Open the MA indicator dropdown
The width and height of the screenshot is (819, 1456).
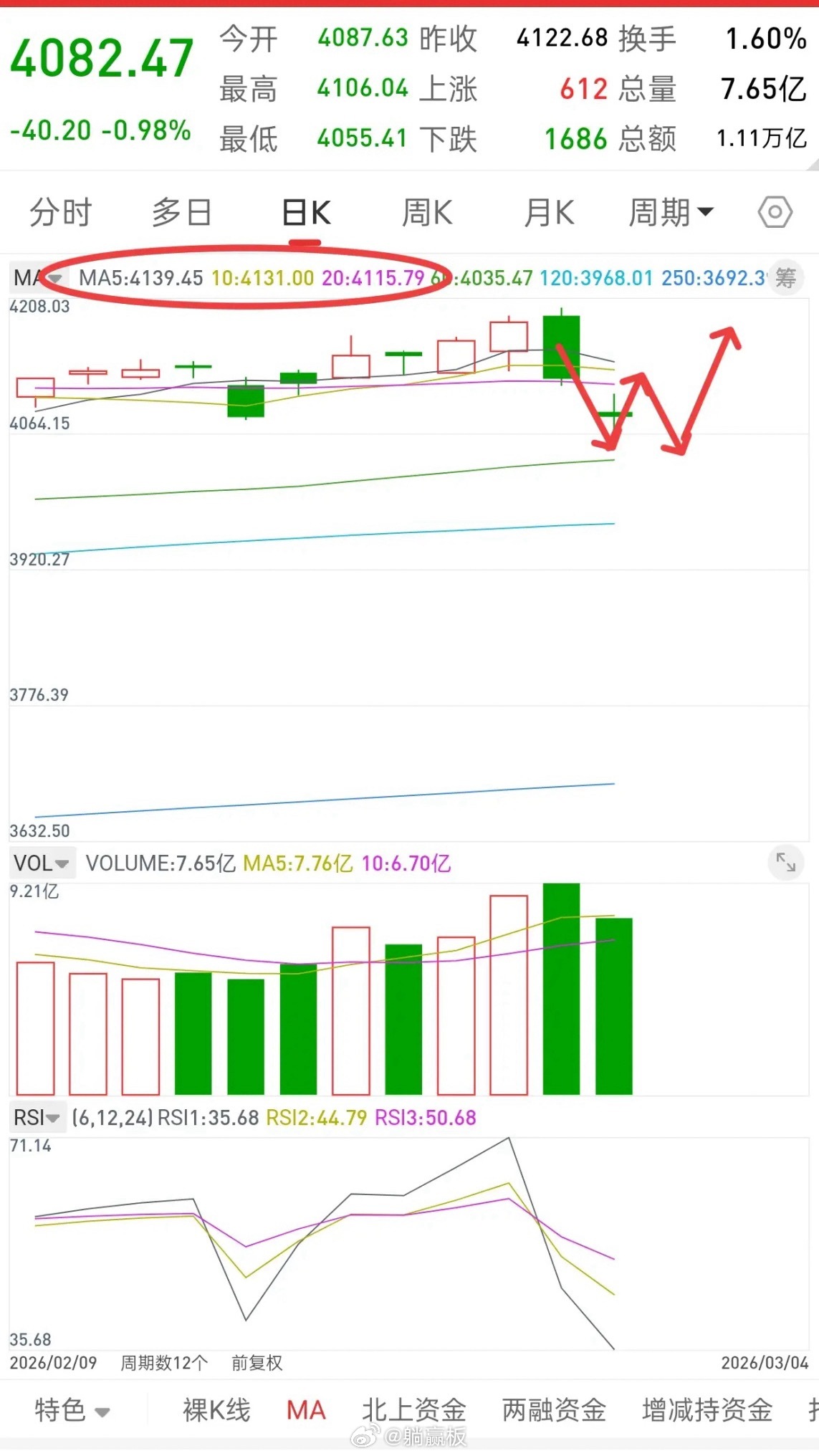pyautogui.click(x=37, y=277)
